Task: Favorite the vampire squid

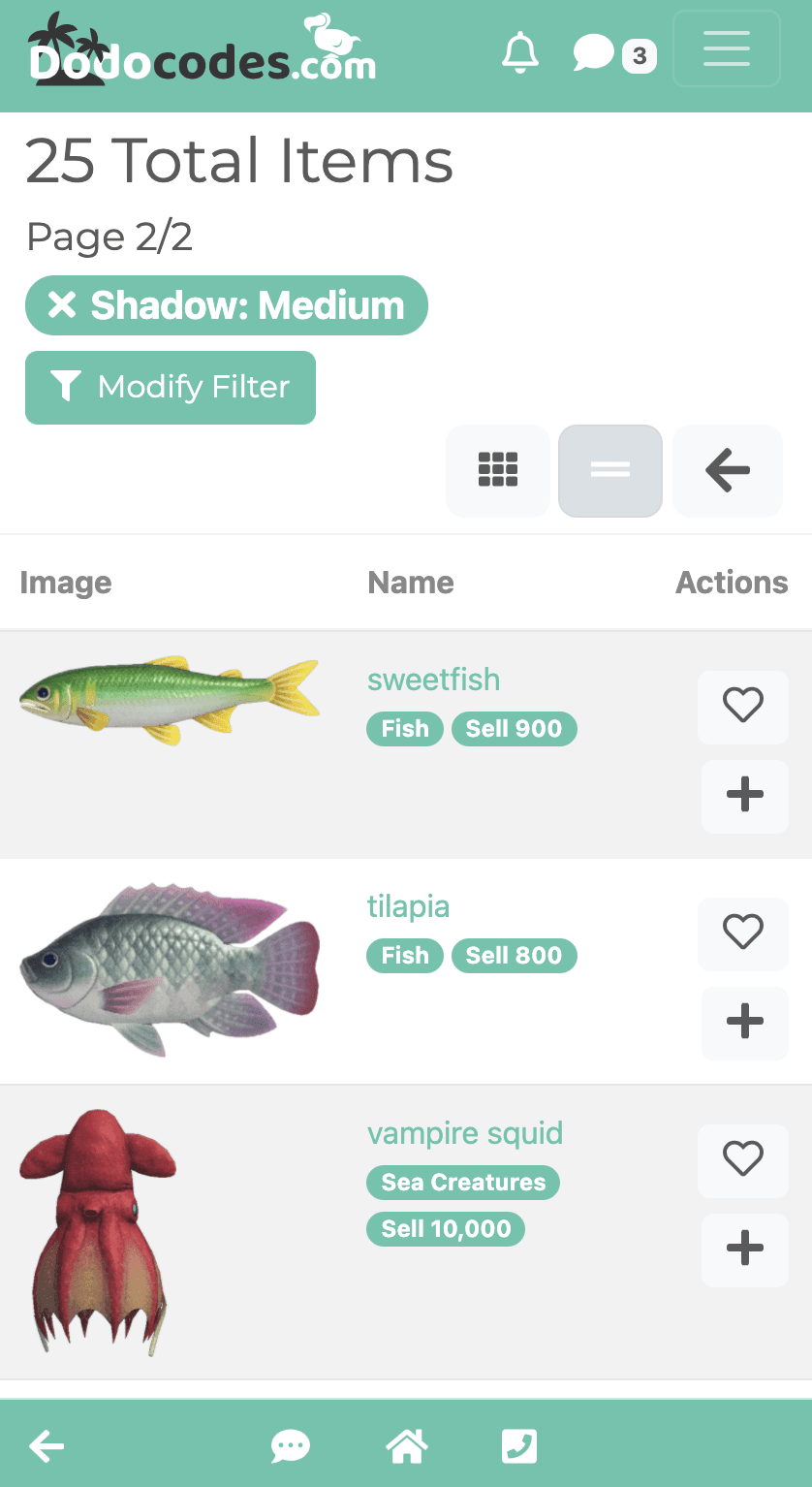Action: (743, 1159)
